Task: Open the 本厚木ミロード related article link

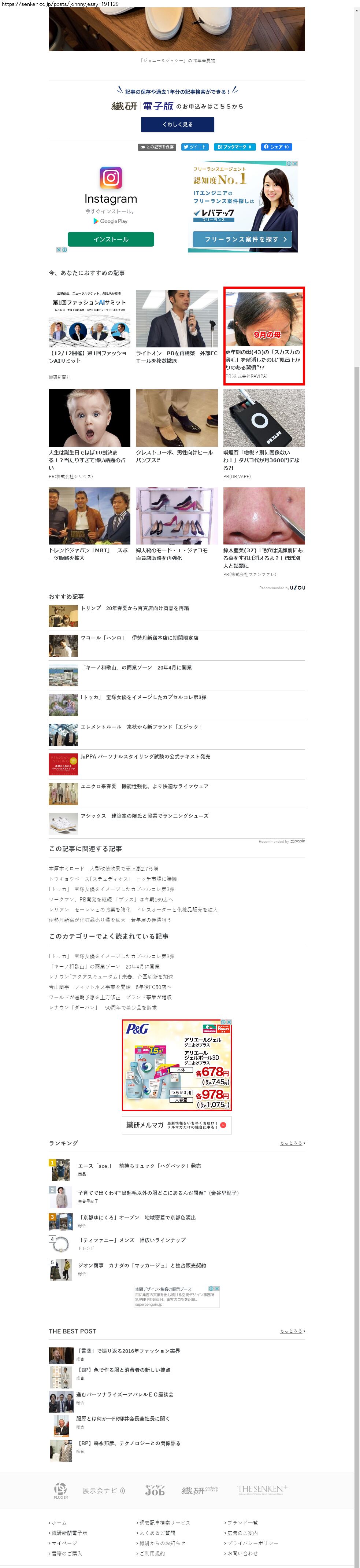Action: click(x=103, y=868)
